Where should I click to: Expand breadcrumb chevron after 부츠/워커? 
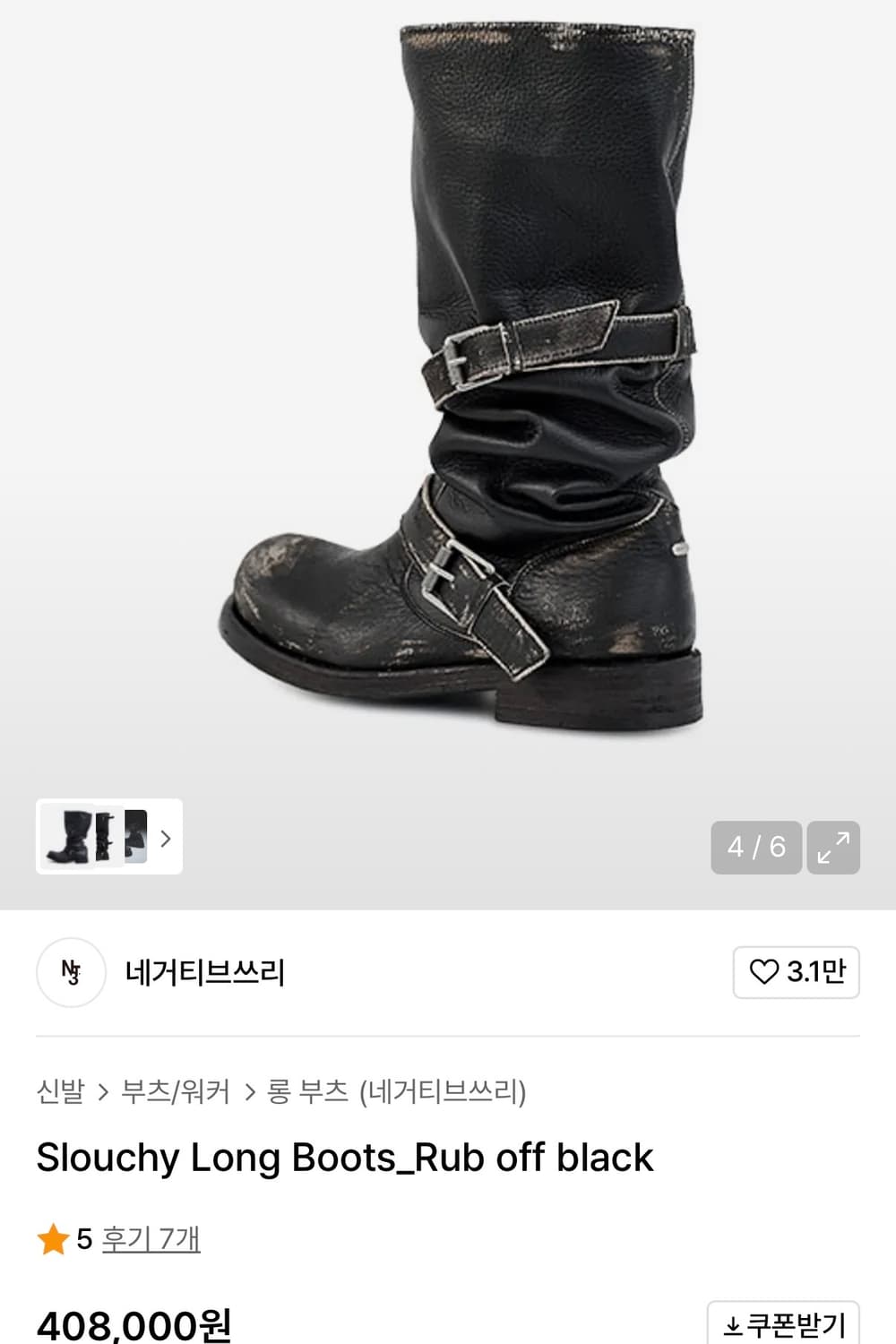(x=252, y=1091)
